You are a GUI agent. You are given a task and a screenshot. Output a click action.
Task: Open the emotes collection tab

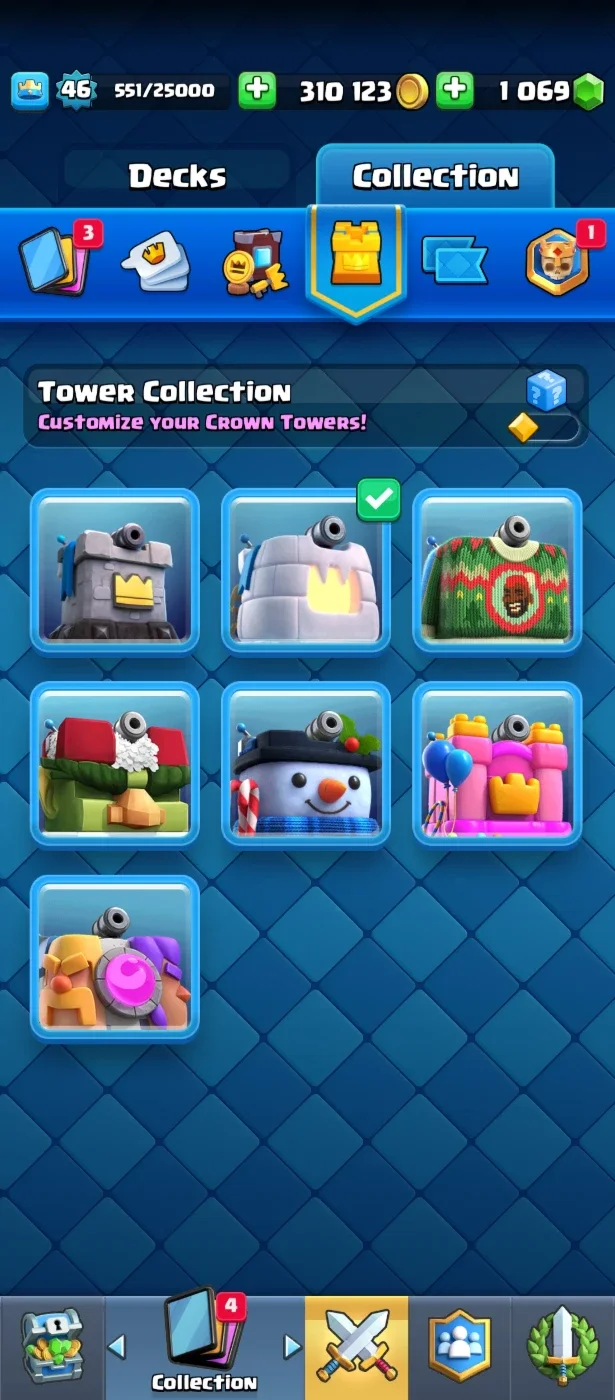[x=157, y=262]
